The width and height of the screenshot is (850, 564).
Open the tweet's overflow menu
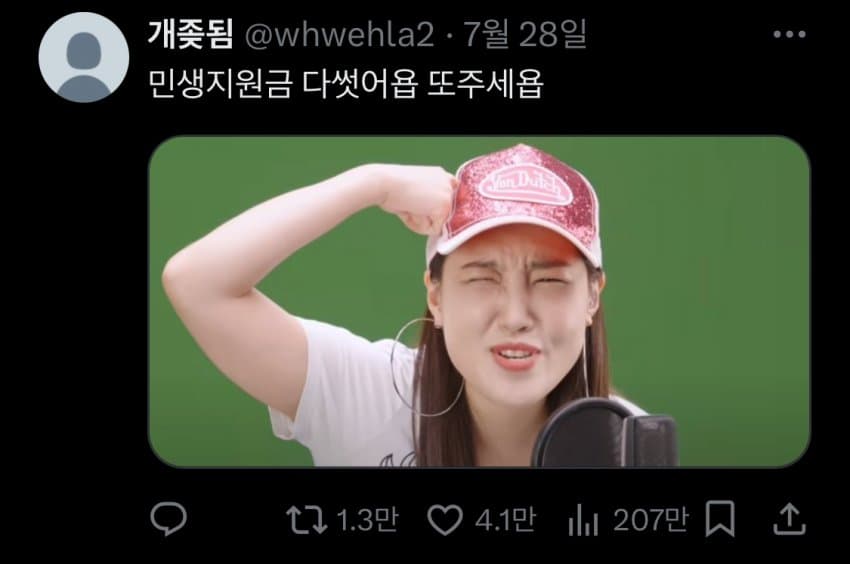[789, 35]
